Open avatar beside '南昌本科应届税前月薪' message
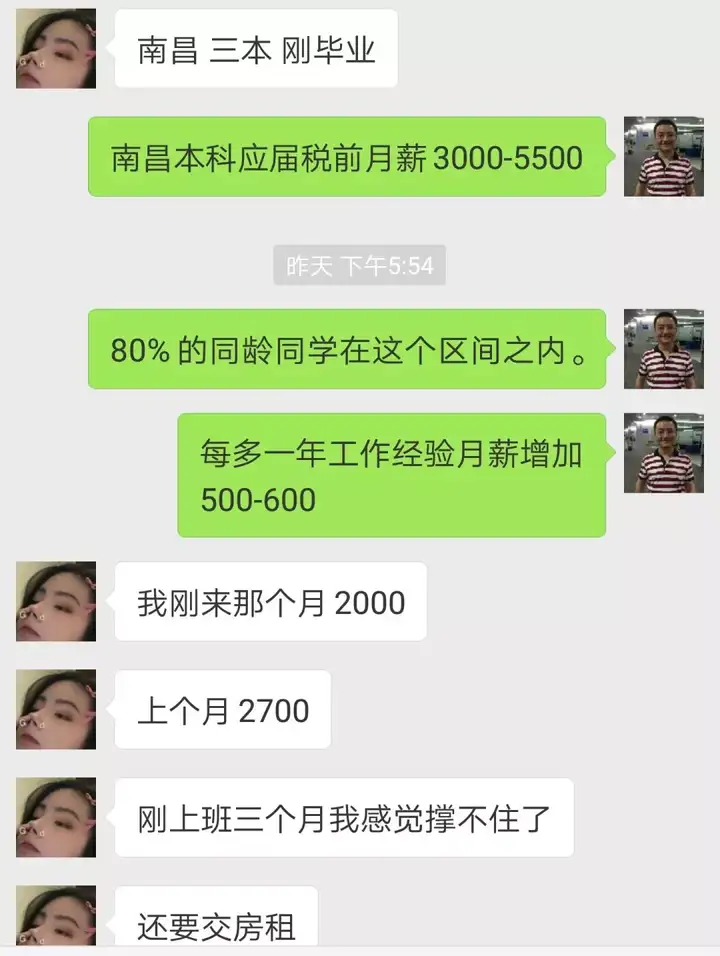The image size is (720, 956). (x=664, y=156)
